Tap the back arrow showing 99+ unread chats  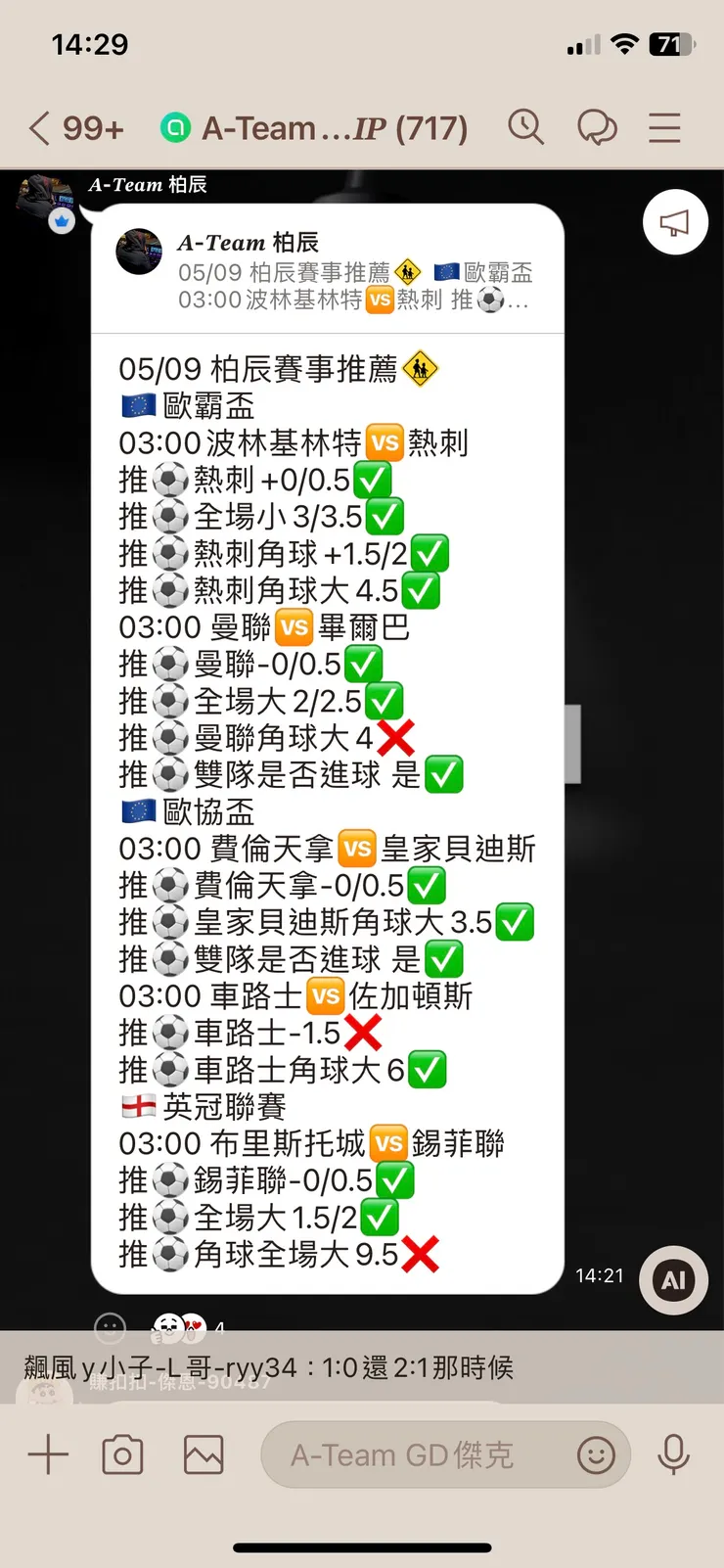point(61,126)
